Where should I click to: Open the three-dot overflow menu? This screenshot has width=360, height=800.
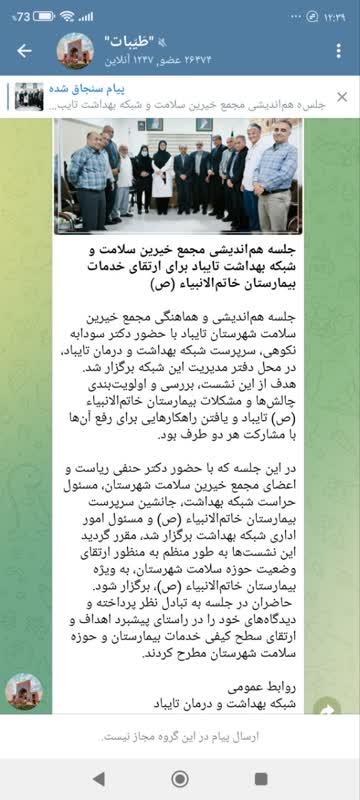pyautogui.click(x=339, y=51)
